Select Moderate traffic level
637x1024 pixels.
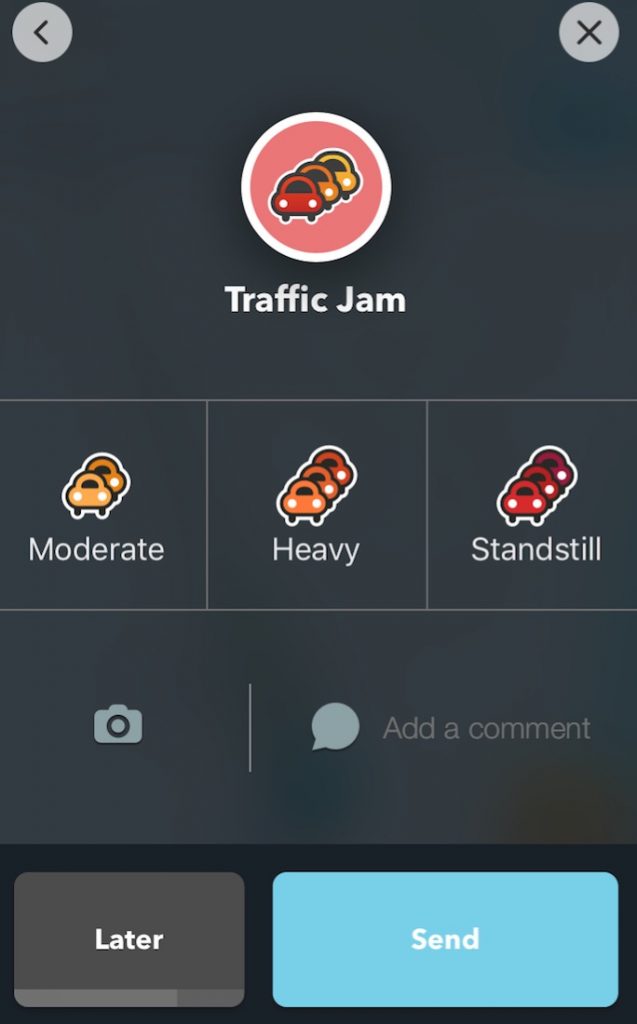pyautogui.click(x=103, y=505)
